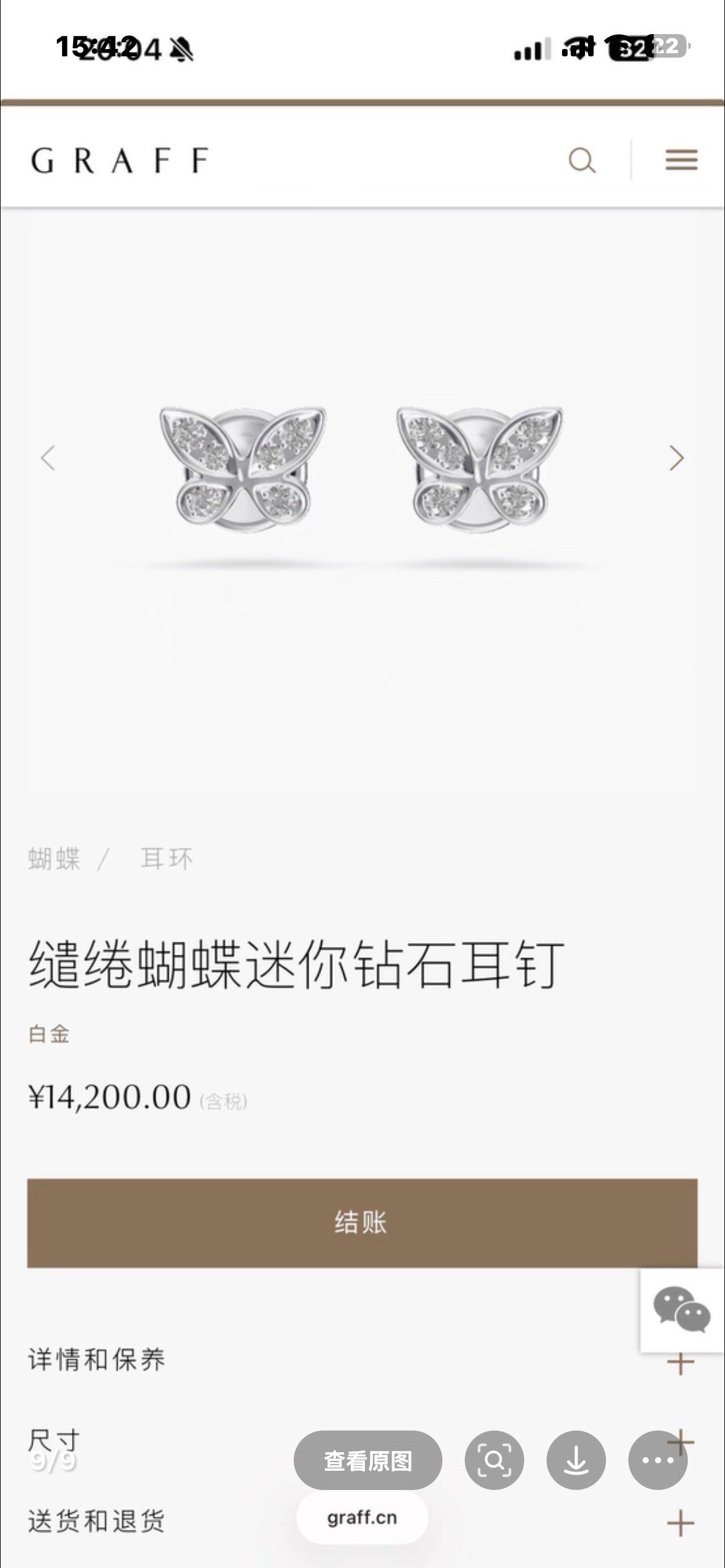
Task: Show the previous product image
Action: 48,458
